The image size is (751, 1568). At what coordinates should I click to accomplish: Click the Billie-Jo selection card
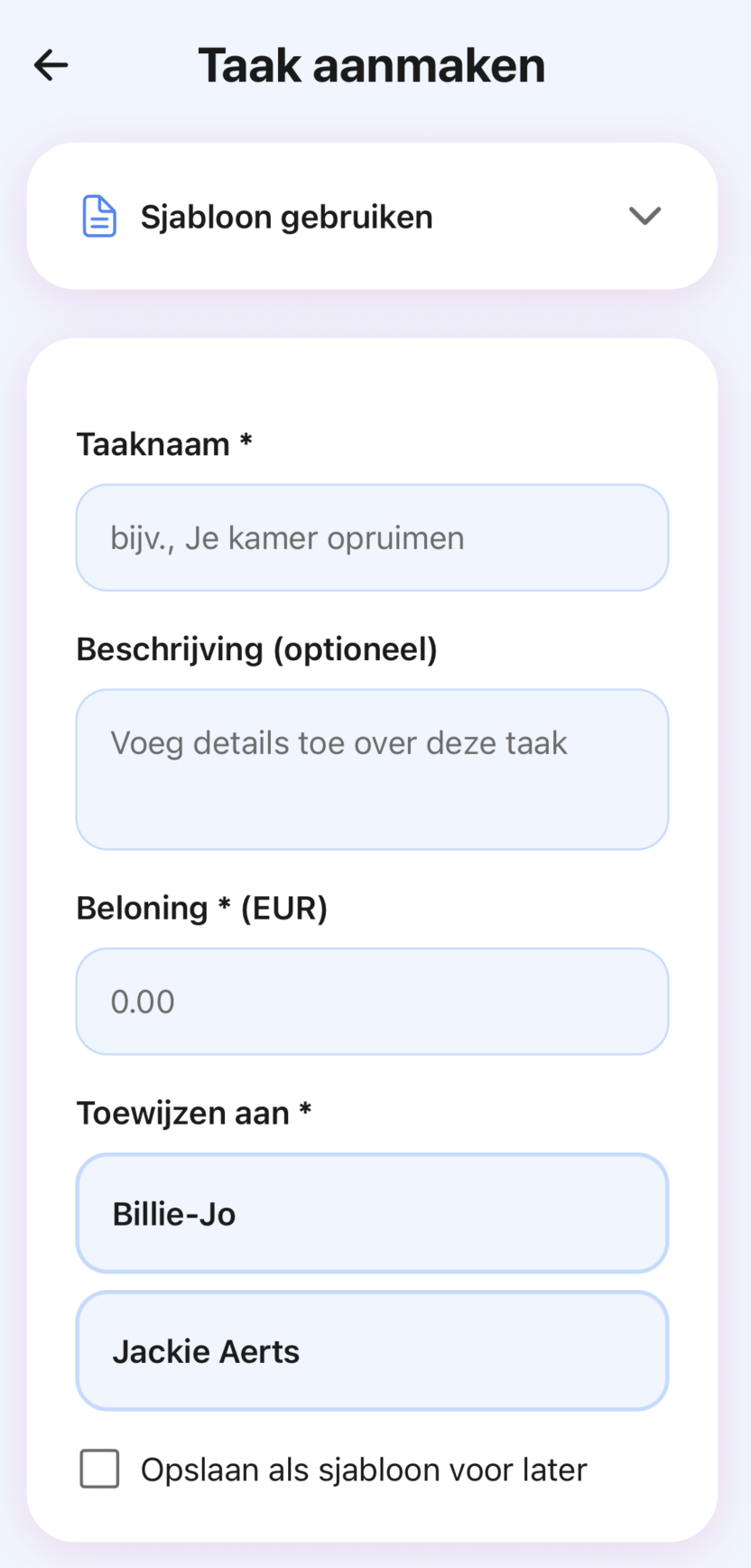pos(372,1213)
